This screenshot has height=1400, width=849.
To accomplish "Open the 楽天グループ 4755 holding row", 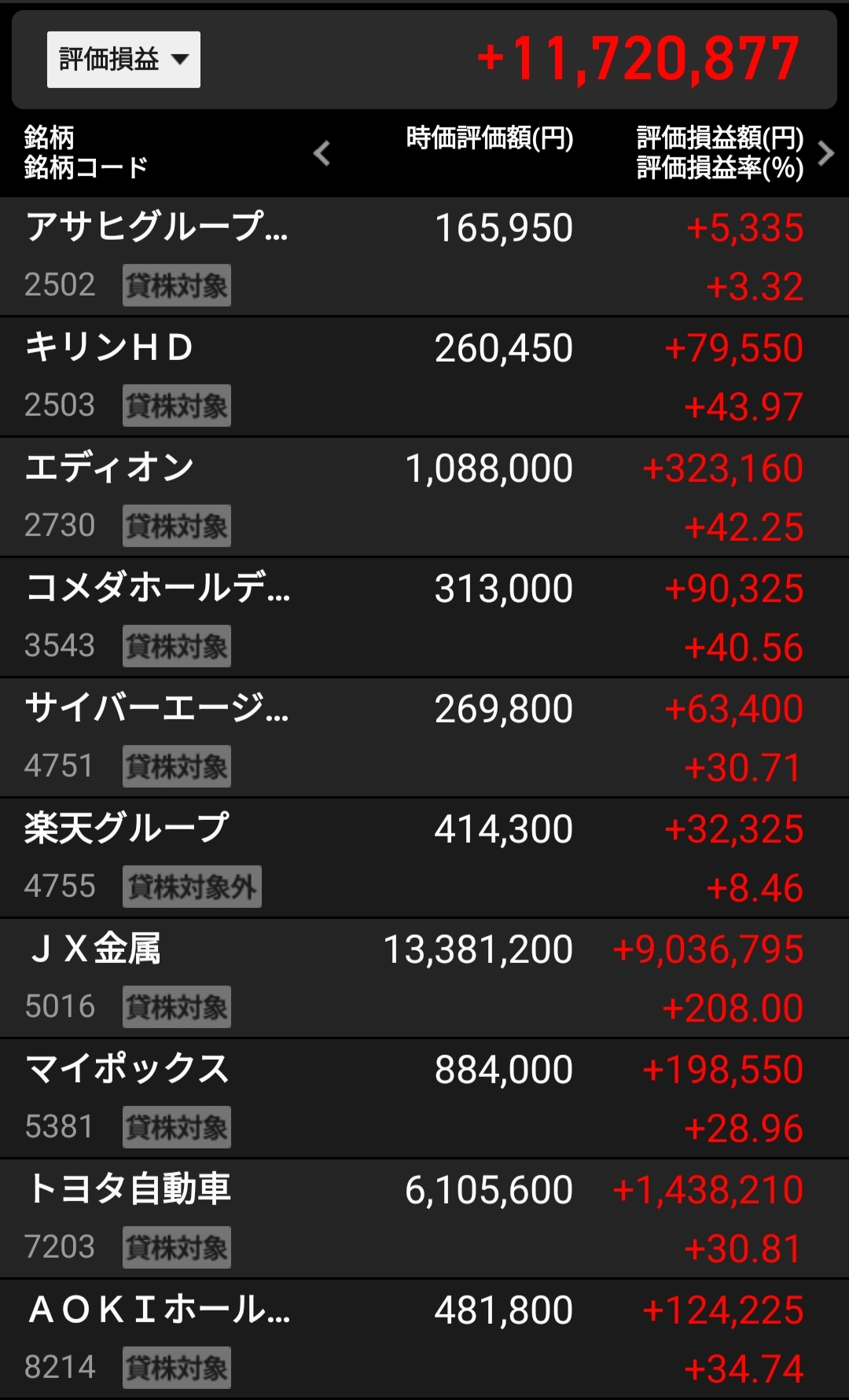I will (x=424, y=858).
